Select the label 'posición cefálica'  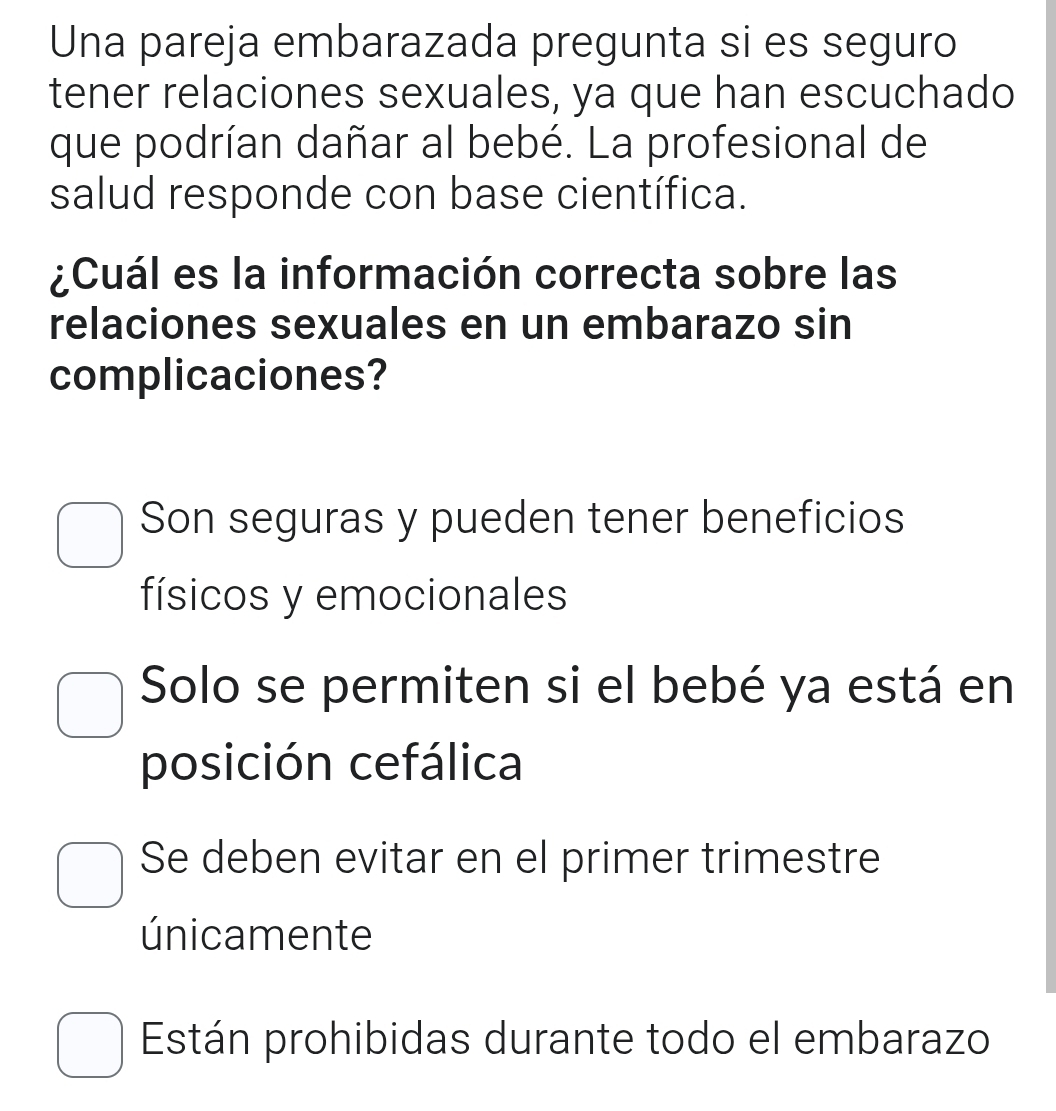coord(330,763)
